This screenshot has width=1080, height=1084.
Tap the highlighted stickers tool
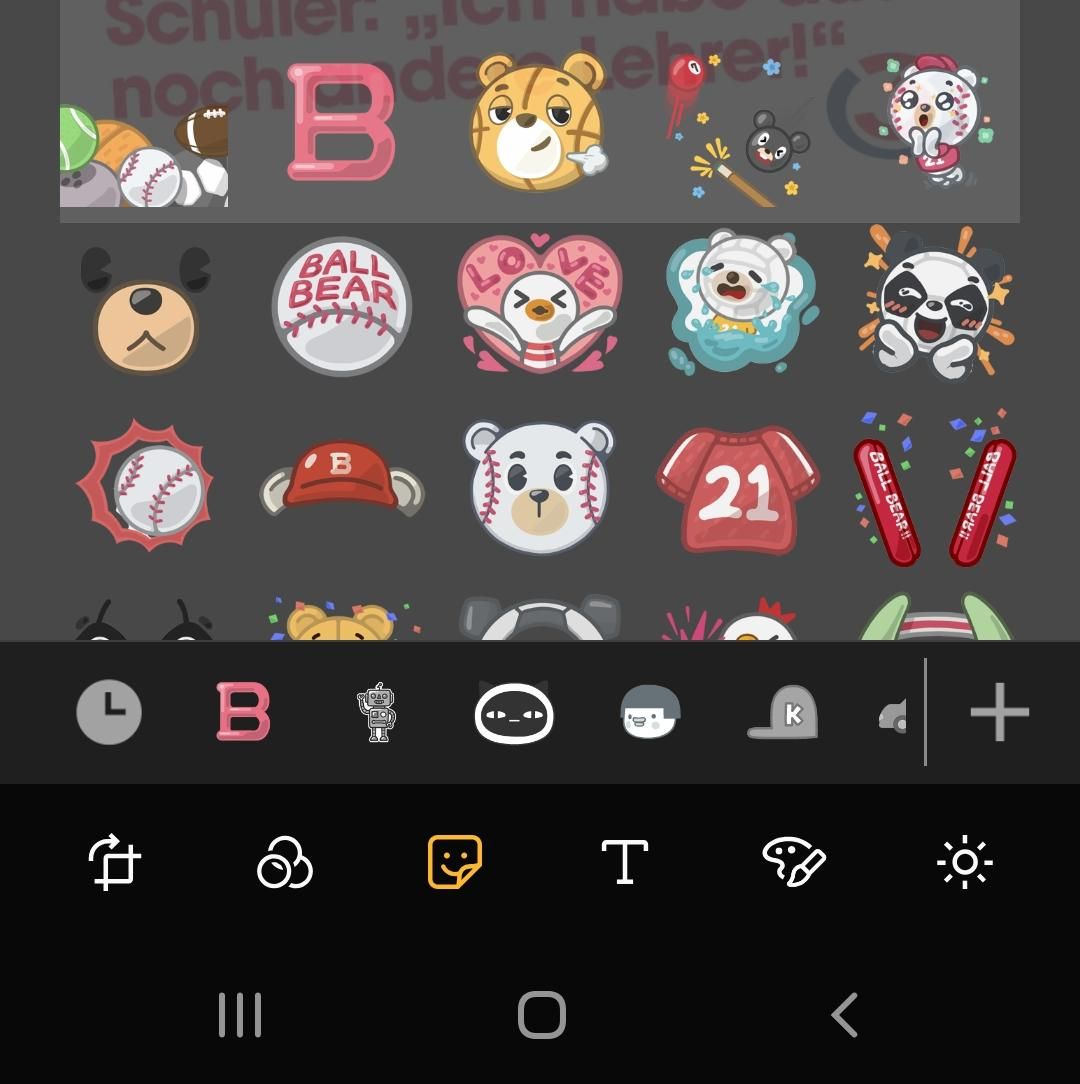[x=455, y=862]
